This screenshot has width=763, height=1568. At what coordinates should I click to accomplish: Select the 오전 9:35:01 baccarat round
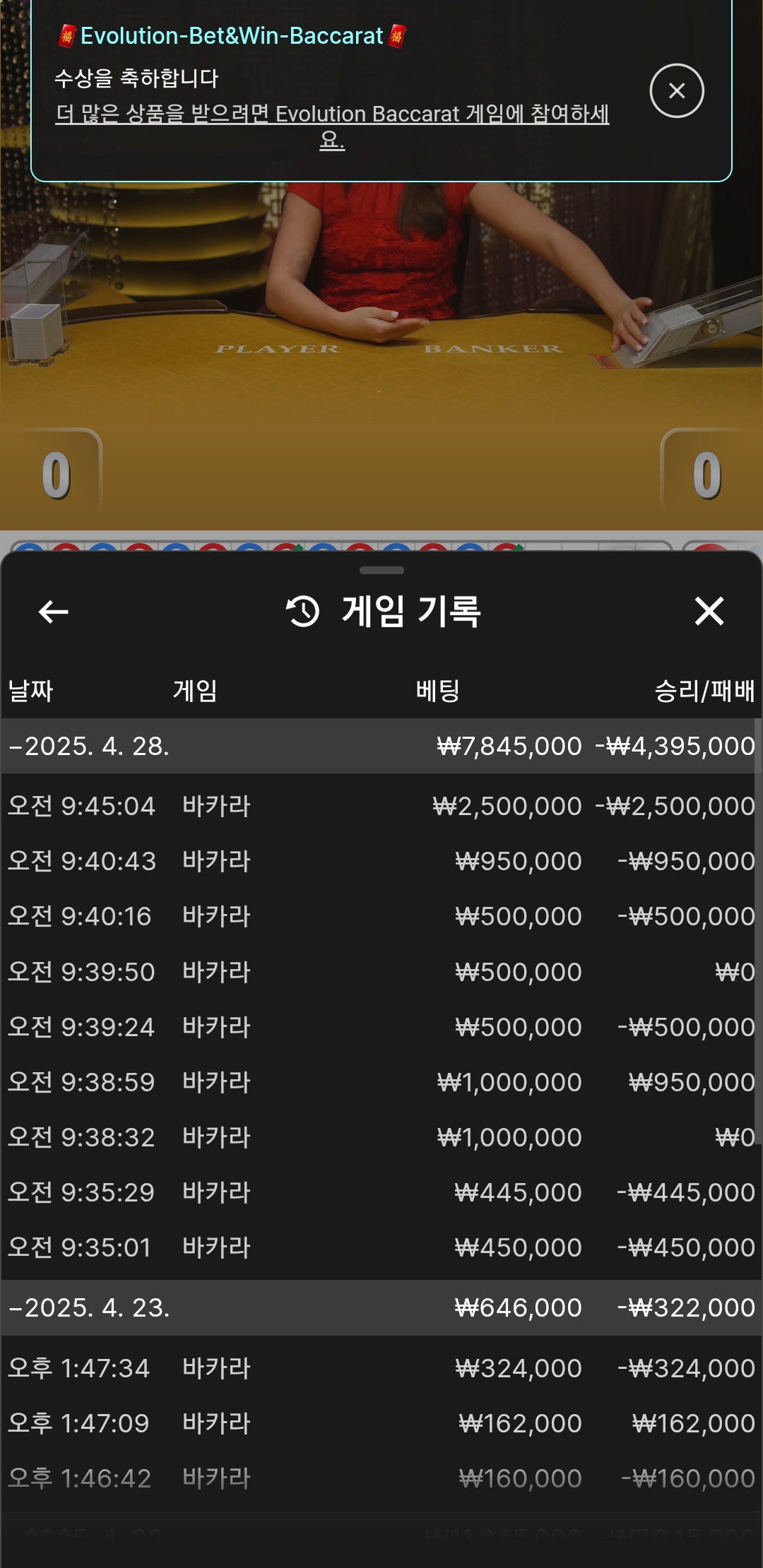pyautogui.click(x=381, y=1247)
